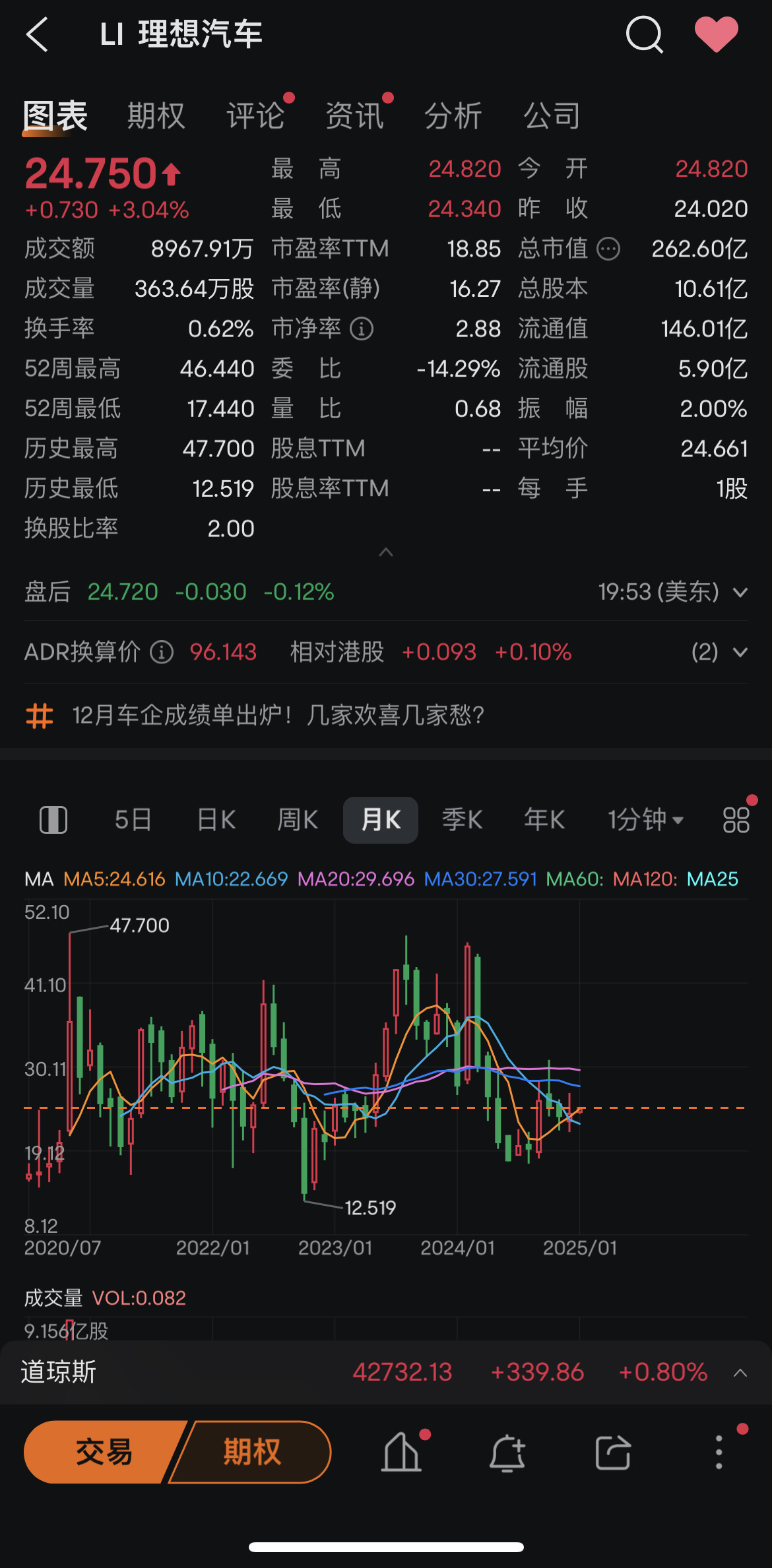This screenshot has height=1568, width=772.
Task: Open chart settings grid icon
Action: pos(736,820)
